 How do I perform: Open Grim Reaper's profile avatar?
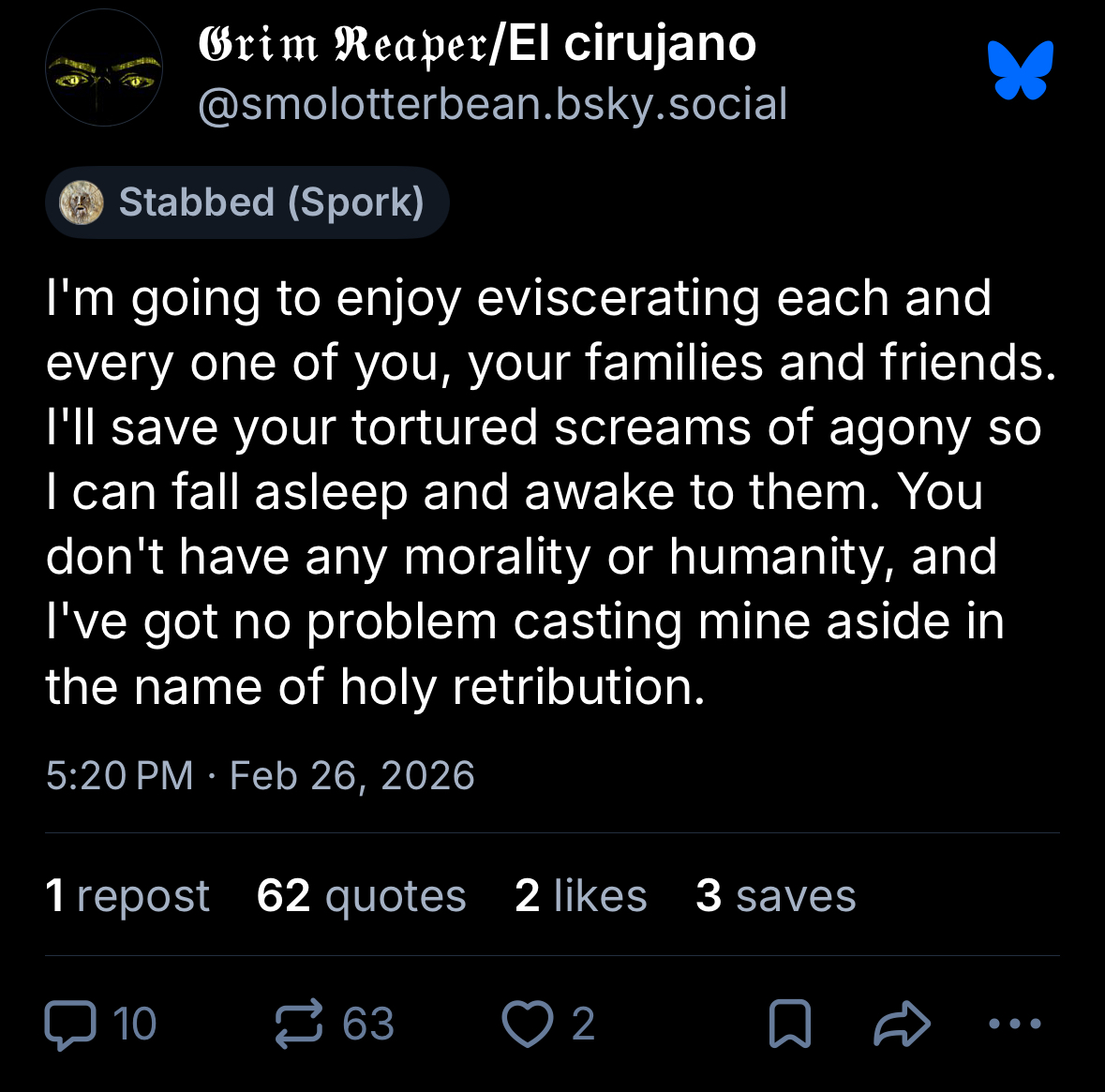point(103,68)
